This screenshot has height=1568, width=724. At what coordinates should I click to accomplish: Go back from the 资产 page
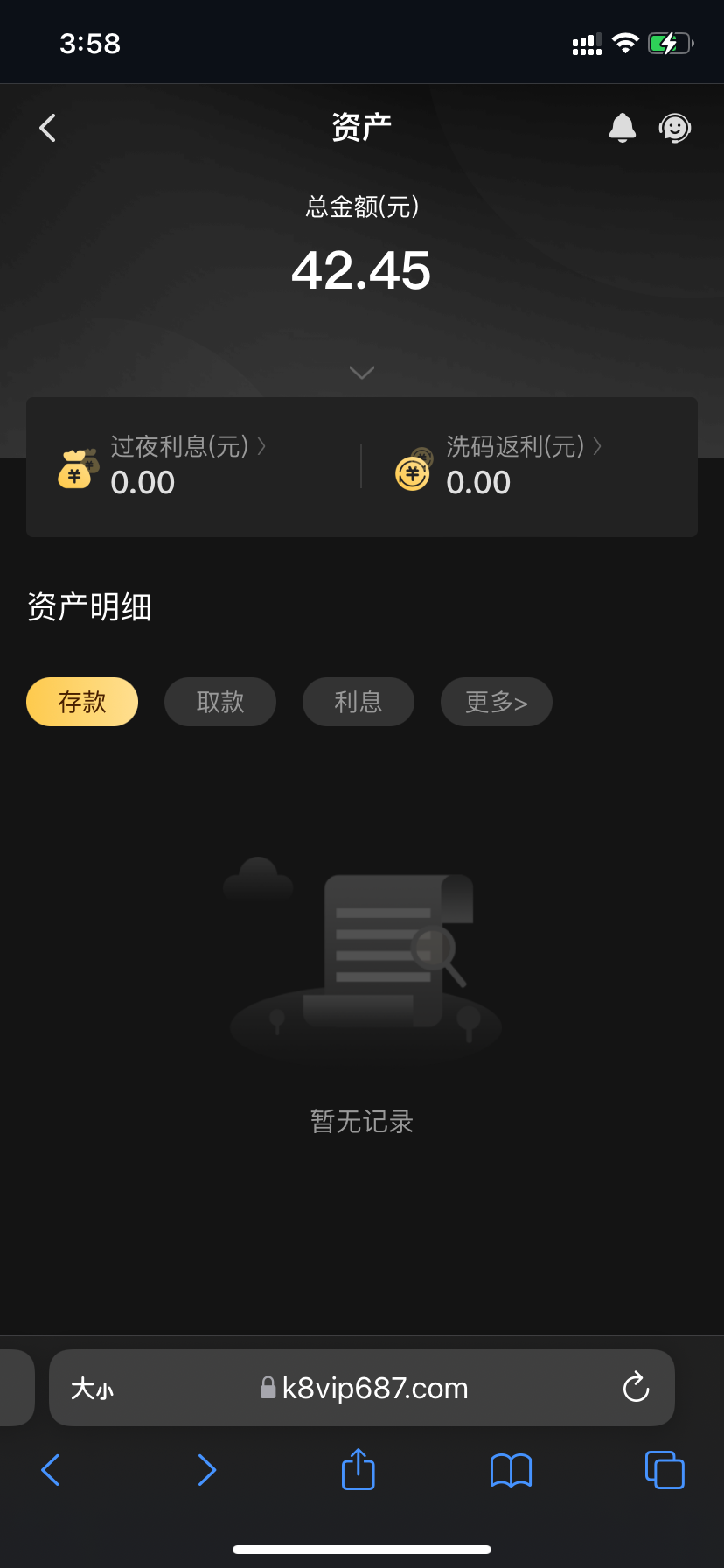tap(48, 128)
